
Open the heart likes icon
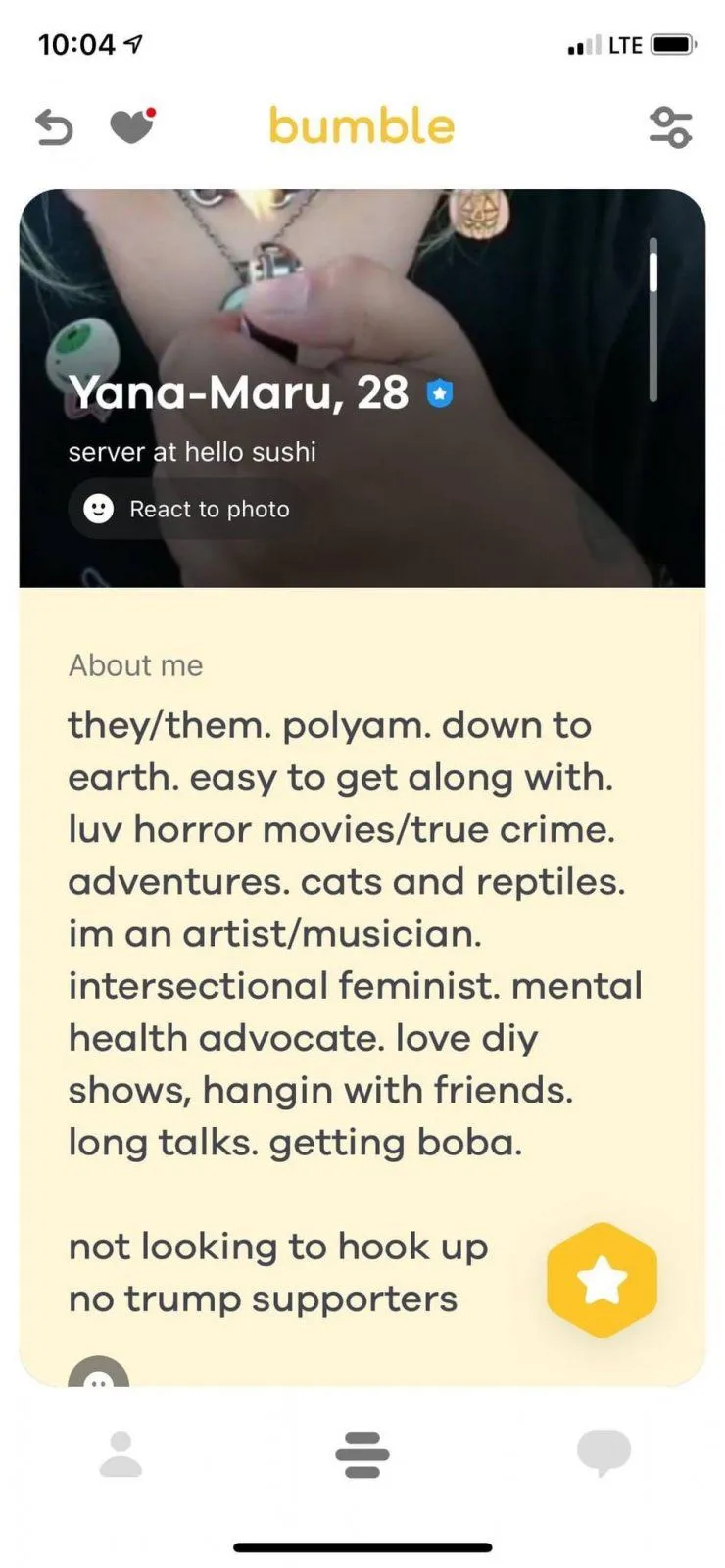pos(132,125)
